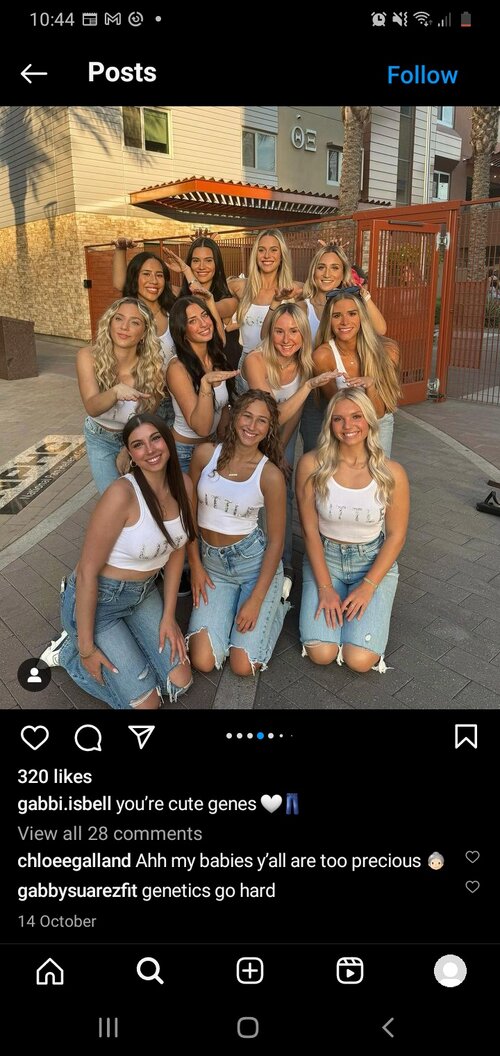
Task: Open comments via the speech bubble icon
Action: [88, 737]
